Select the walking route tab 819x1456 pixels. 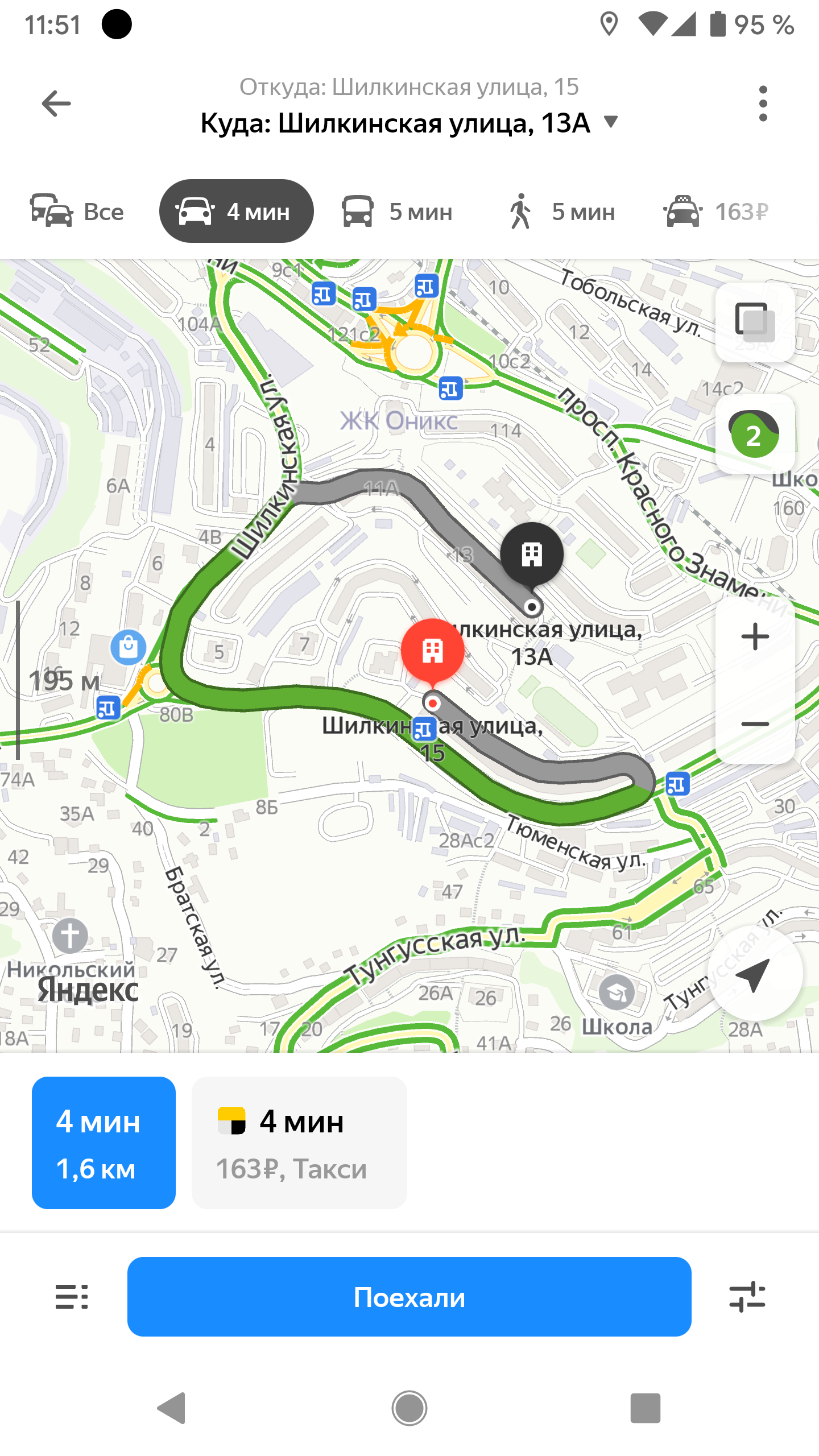point(561,212)
